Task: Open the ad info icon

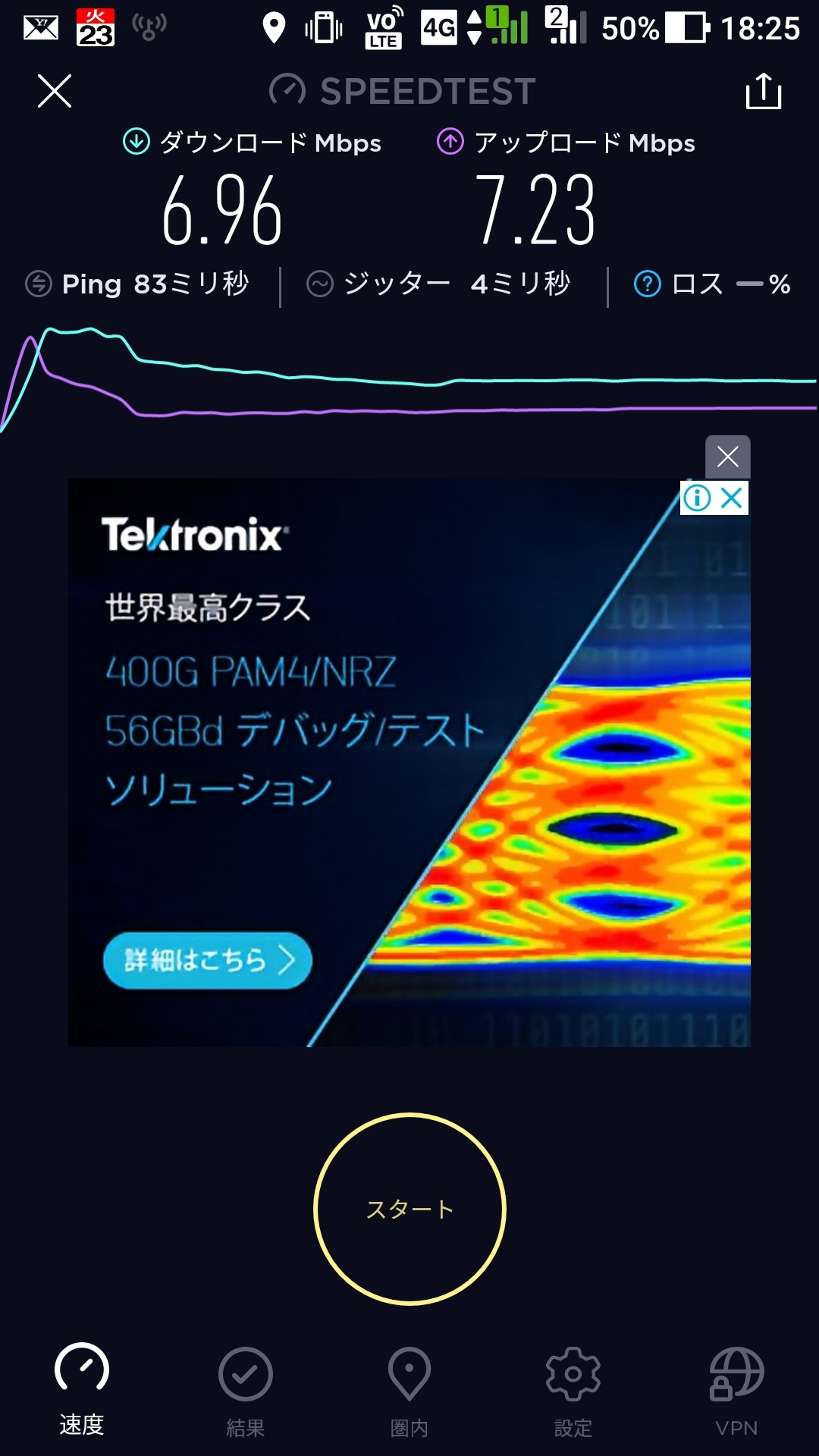Action: point(697,498)
